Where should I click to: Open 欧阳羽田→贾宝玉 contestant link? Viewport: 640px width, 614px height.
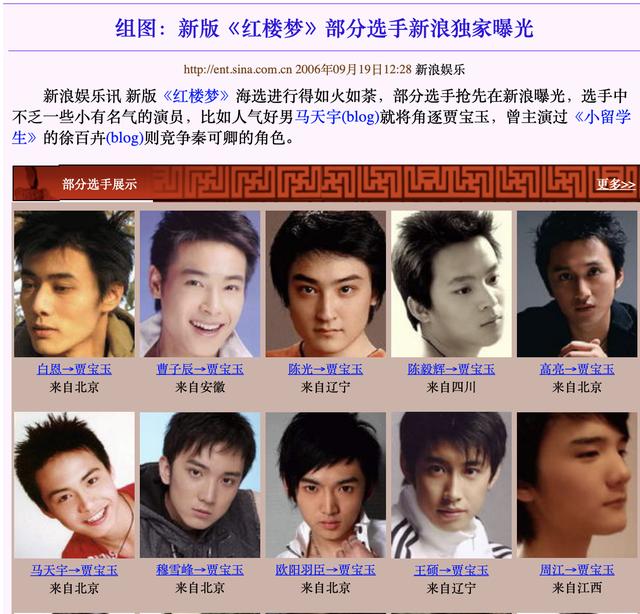pyautogui.click(x=325, y=570)
